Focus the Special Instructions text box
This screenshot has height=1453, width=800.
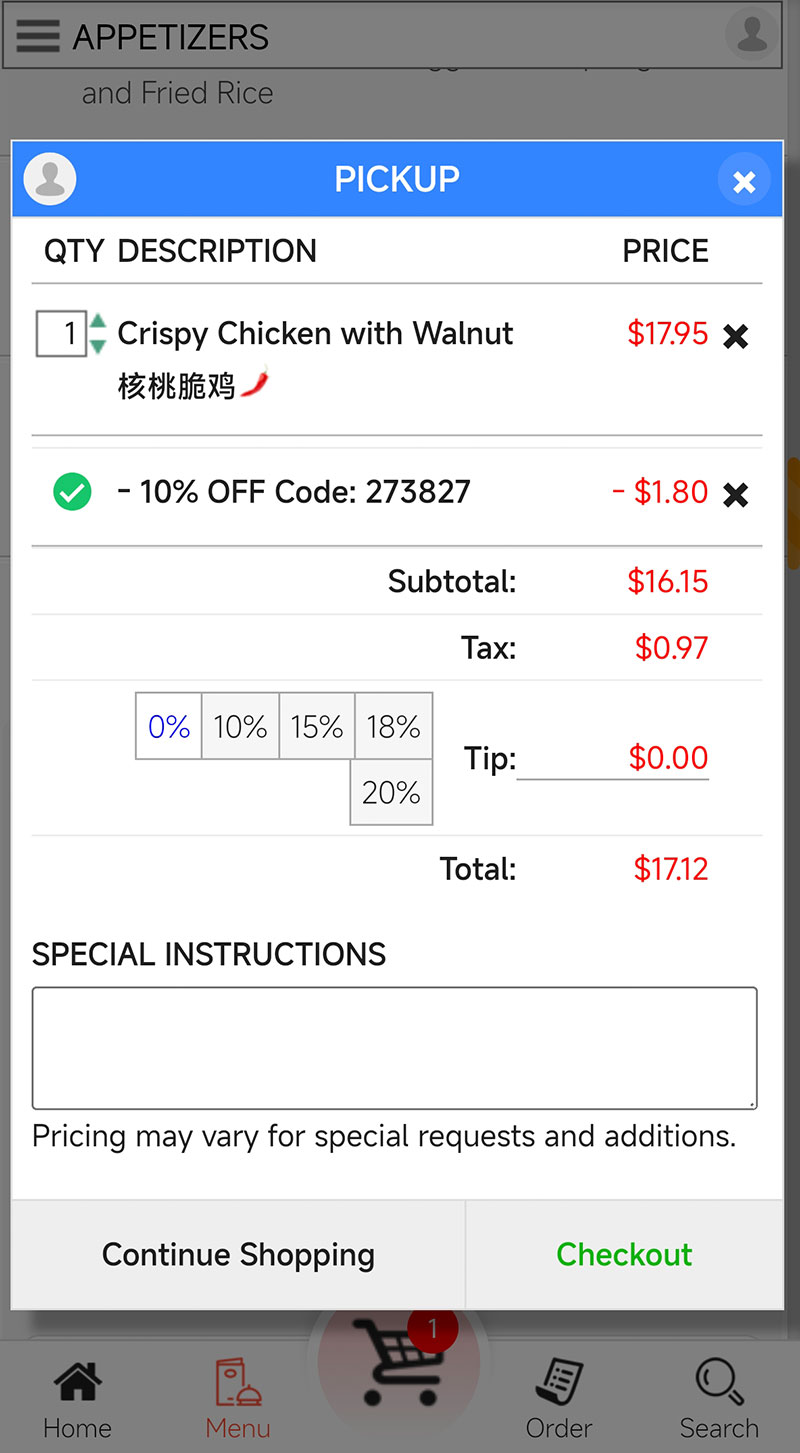[394, 1048]
